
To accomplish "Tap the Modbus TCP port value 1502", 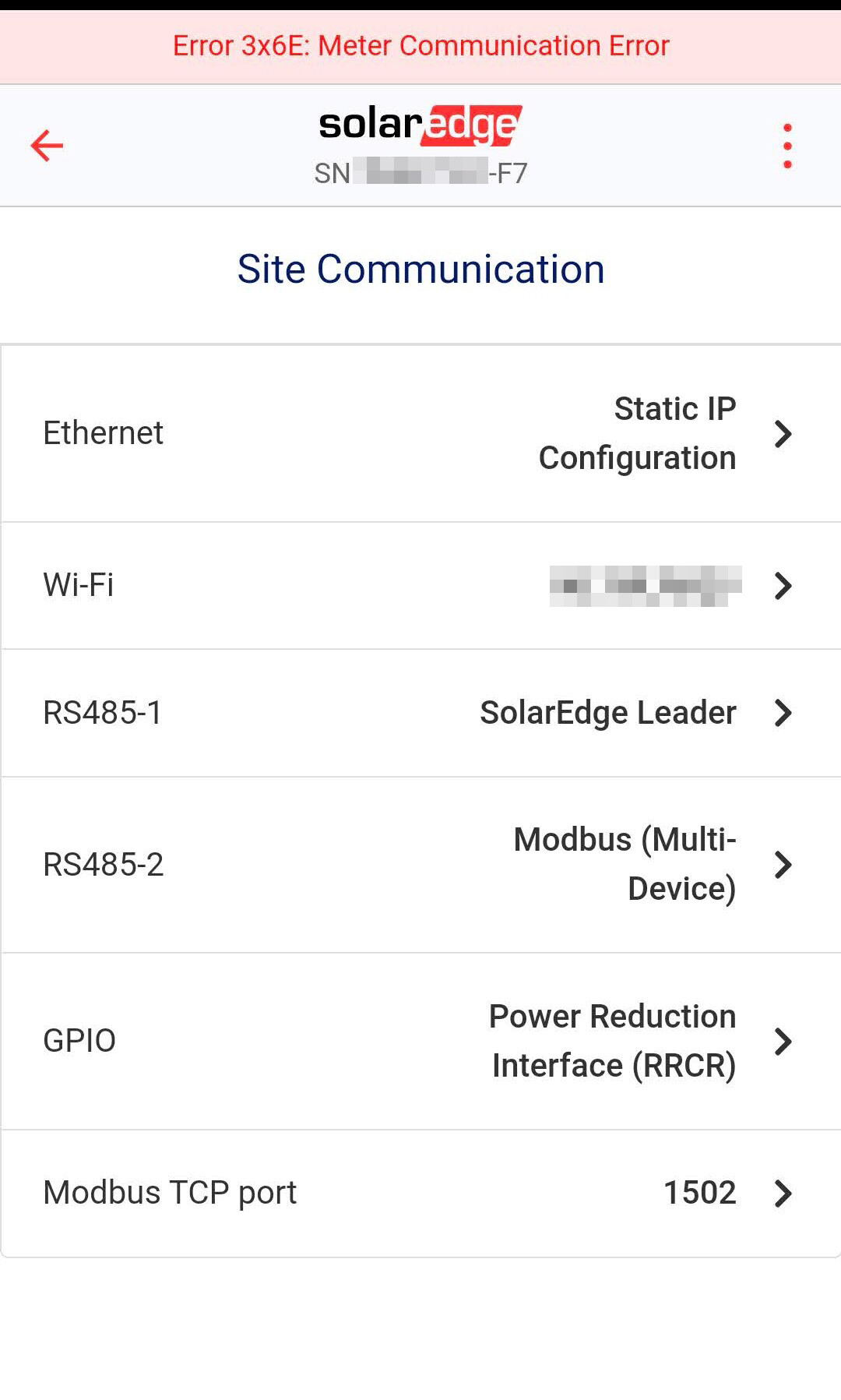I will click(x=699, y=1192).
